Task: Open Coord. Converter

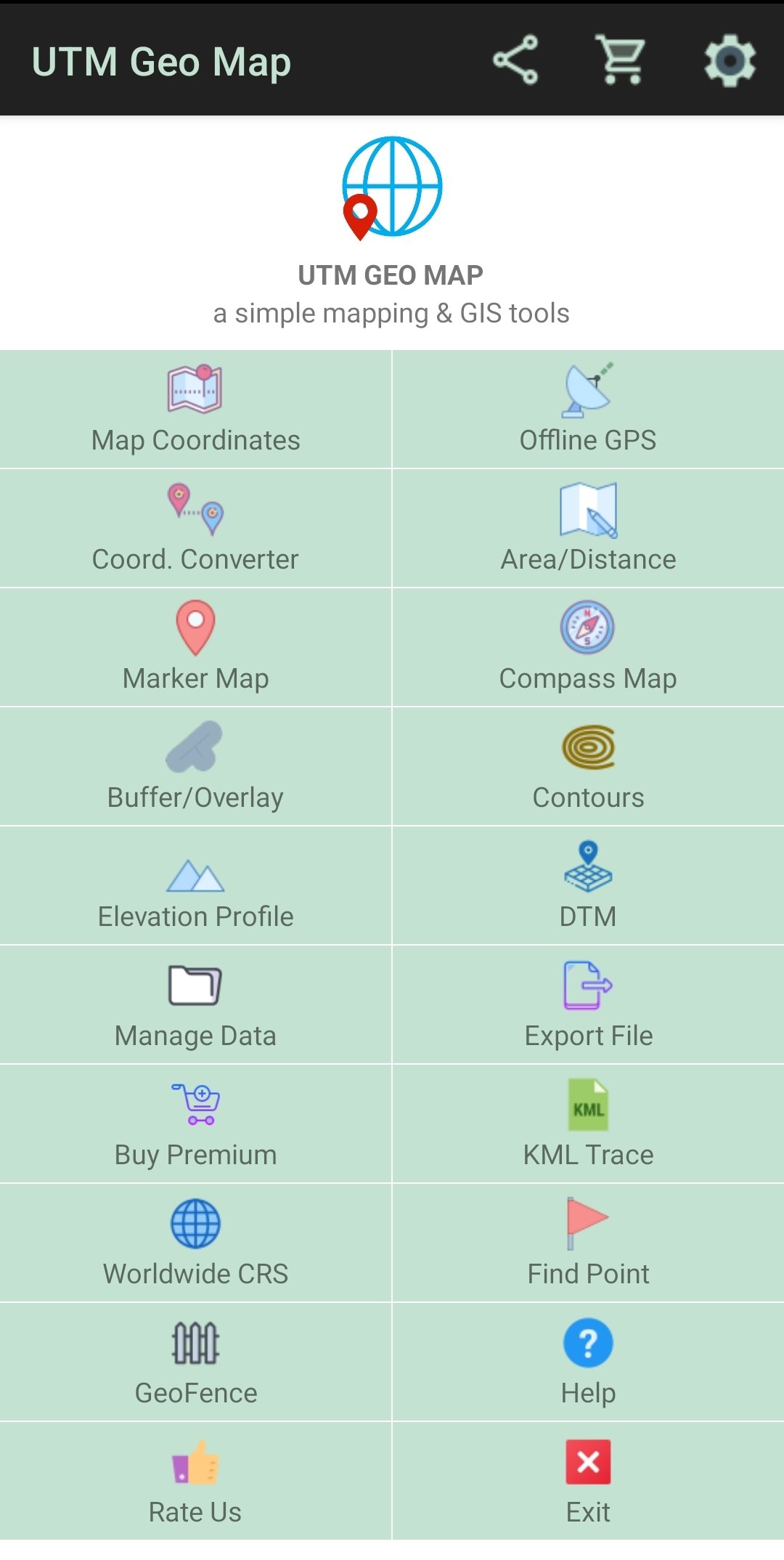Action: click(195, 529)
